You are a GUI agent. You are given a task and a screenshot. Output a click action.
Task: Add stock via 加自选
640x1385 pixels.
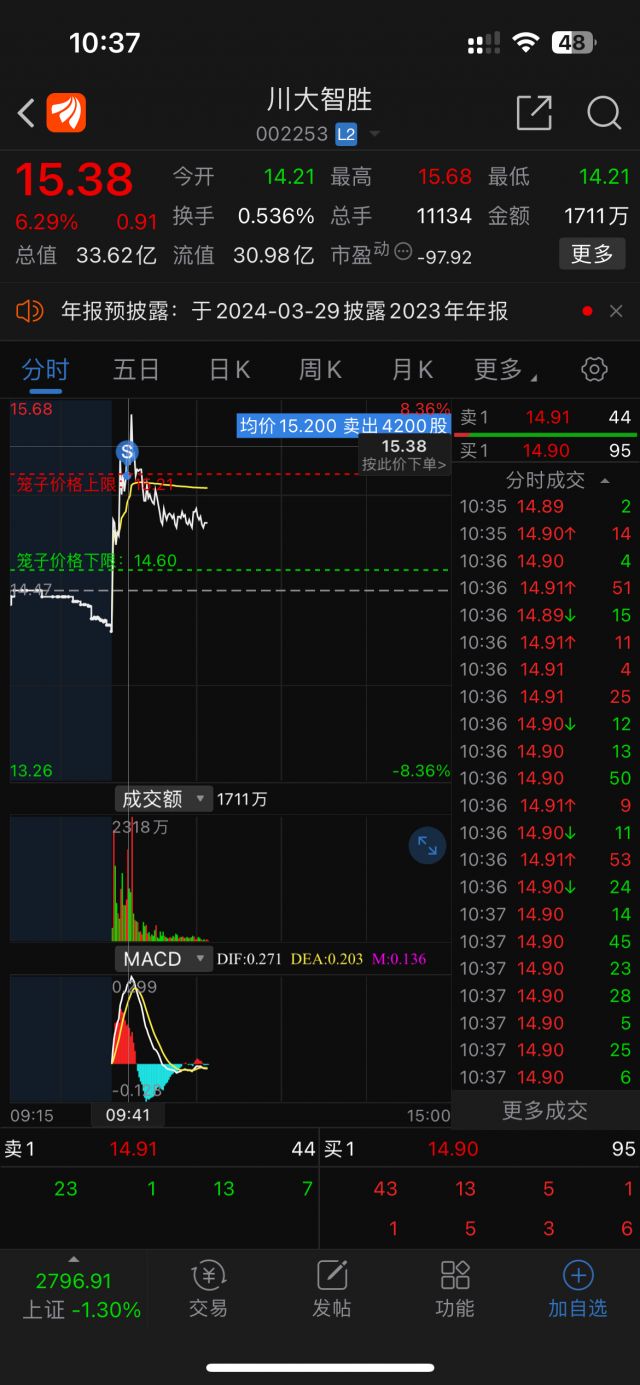[578, 1289]
